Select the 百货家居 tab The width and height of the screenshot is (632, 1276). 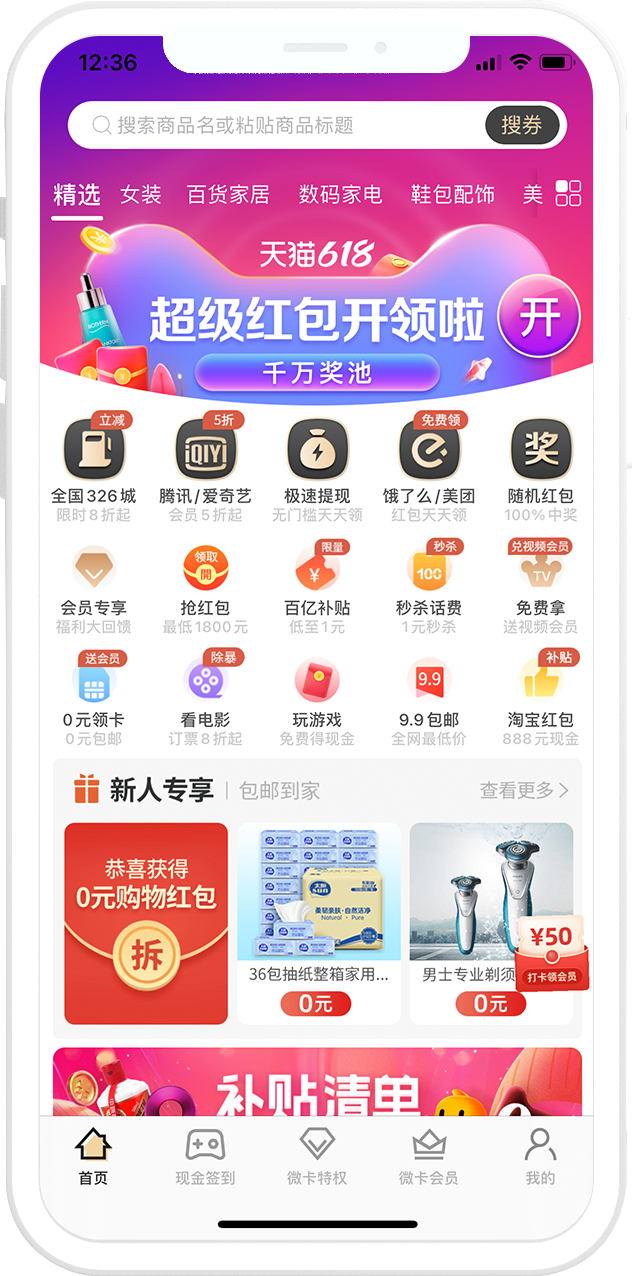(228, 194)
